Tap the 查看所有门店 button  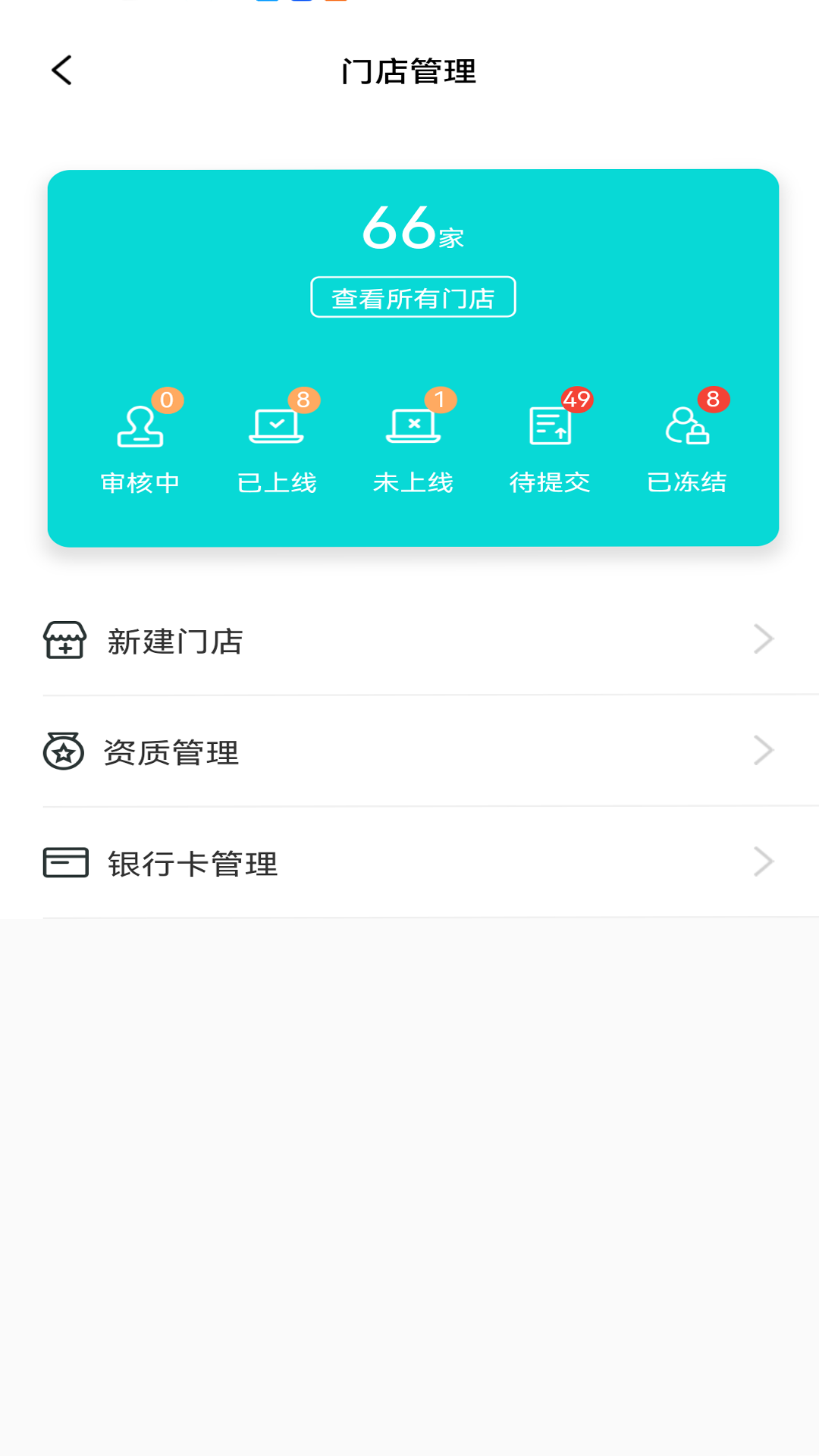413,297
